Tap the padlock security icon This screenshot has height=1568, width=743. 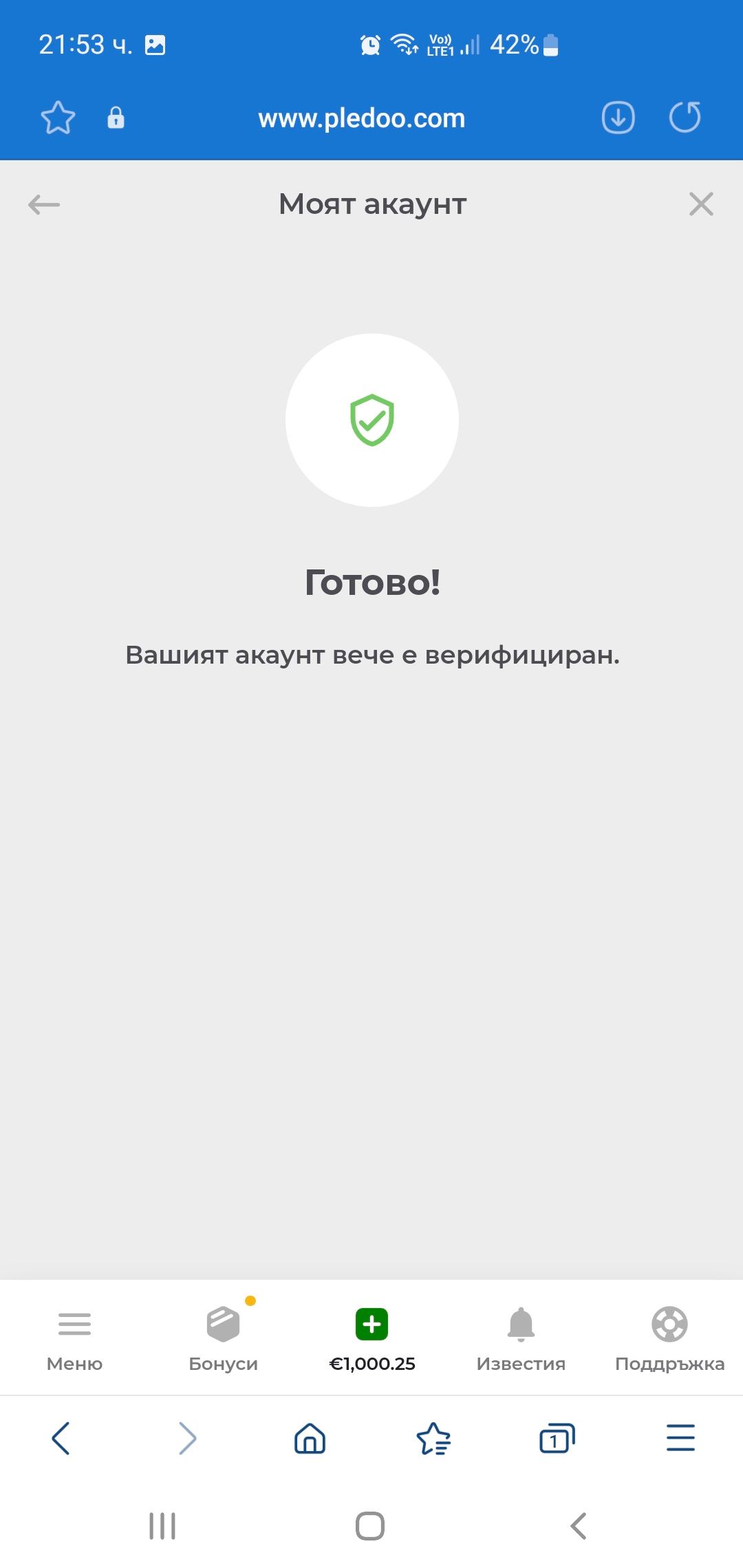click(x=116, y=118)
